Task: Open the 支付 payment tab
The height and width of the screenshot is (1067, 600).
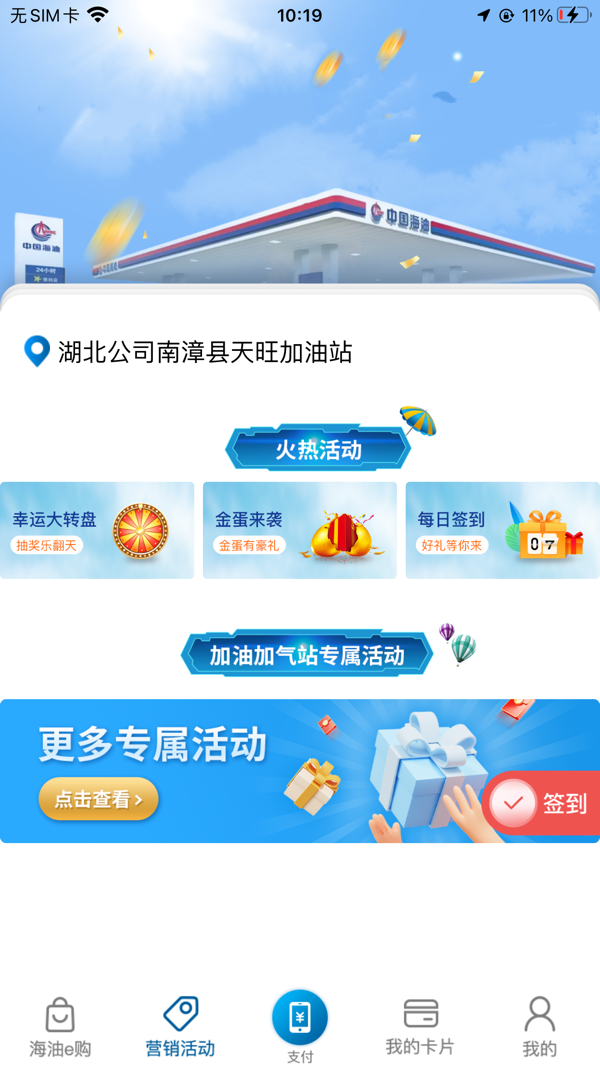Action: (x=300, y=1025)
